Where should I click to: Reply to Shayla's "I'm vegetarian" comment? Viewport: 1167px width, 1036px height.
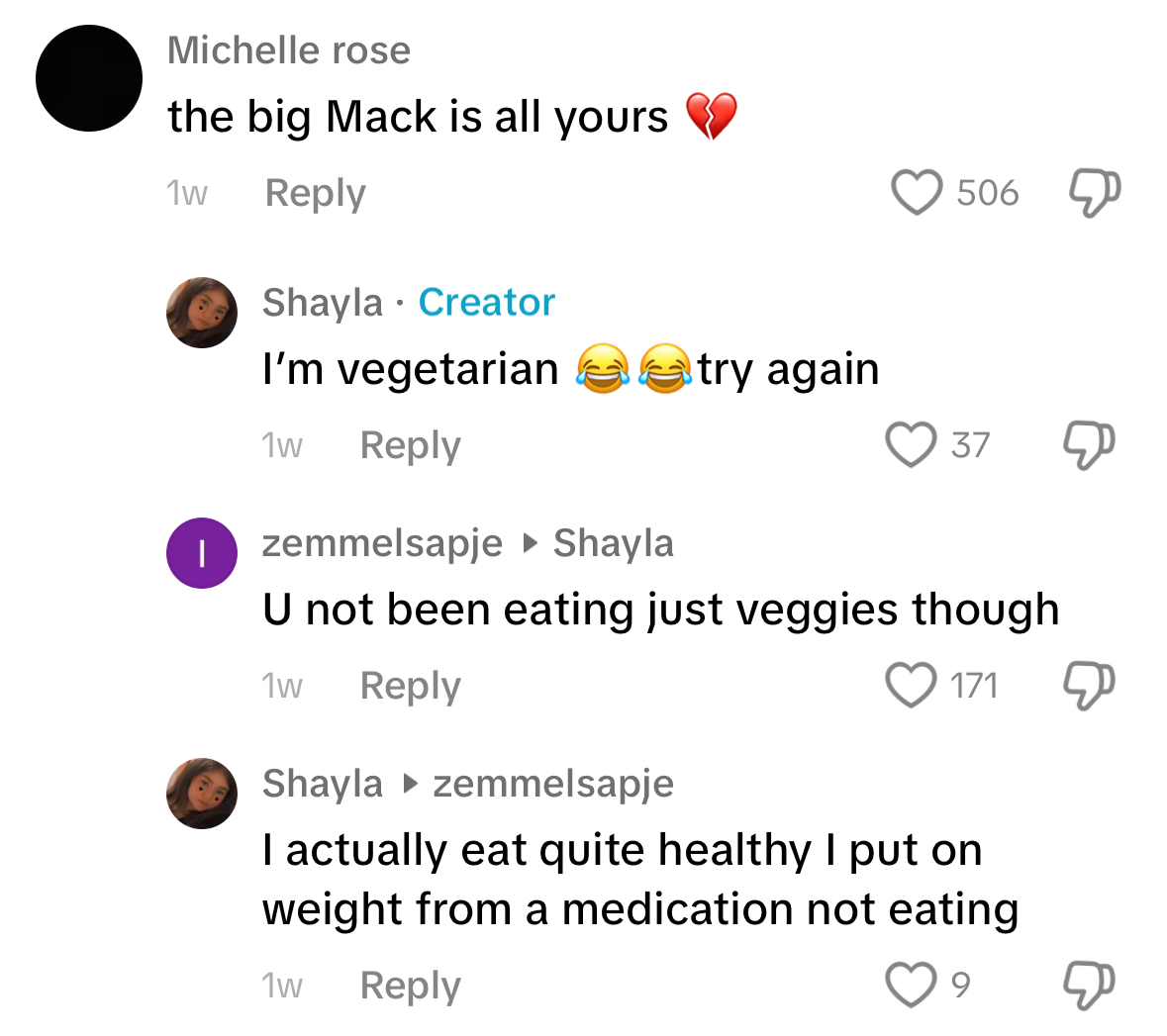[410, 445]
